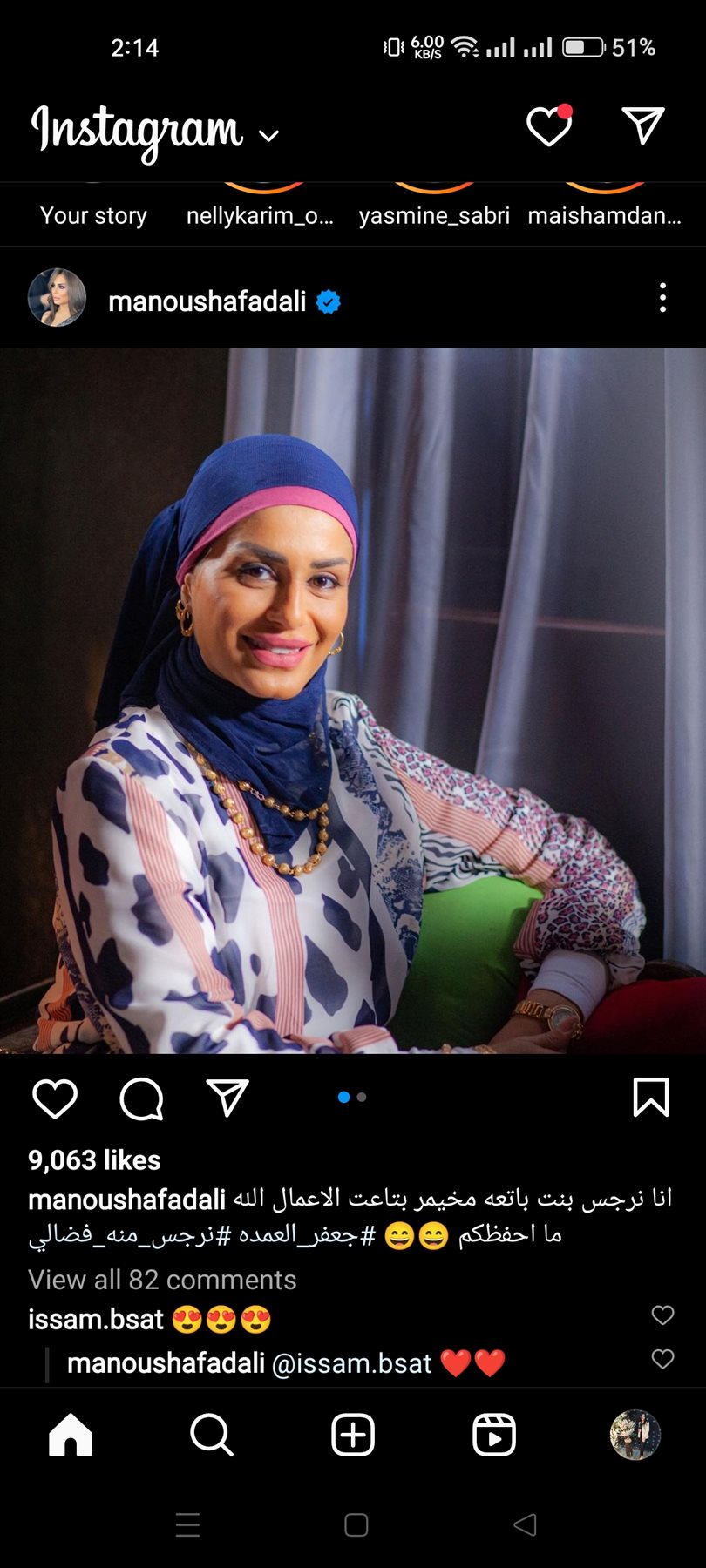Image resolution: width=706 pixels, height=1568 pixels.
Task: Like manoushafadali's post
Action: pos(55,1098)
